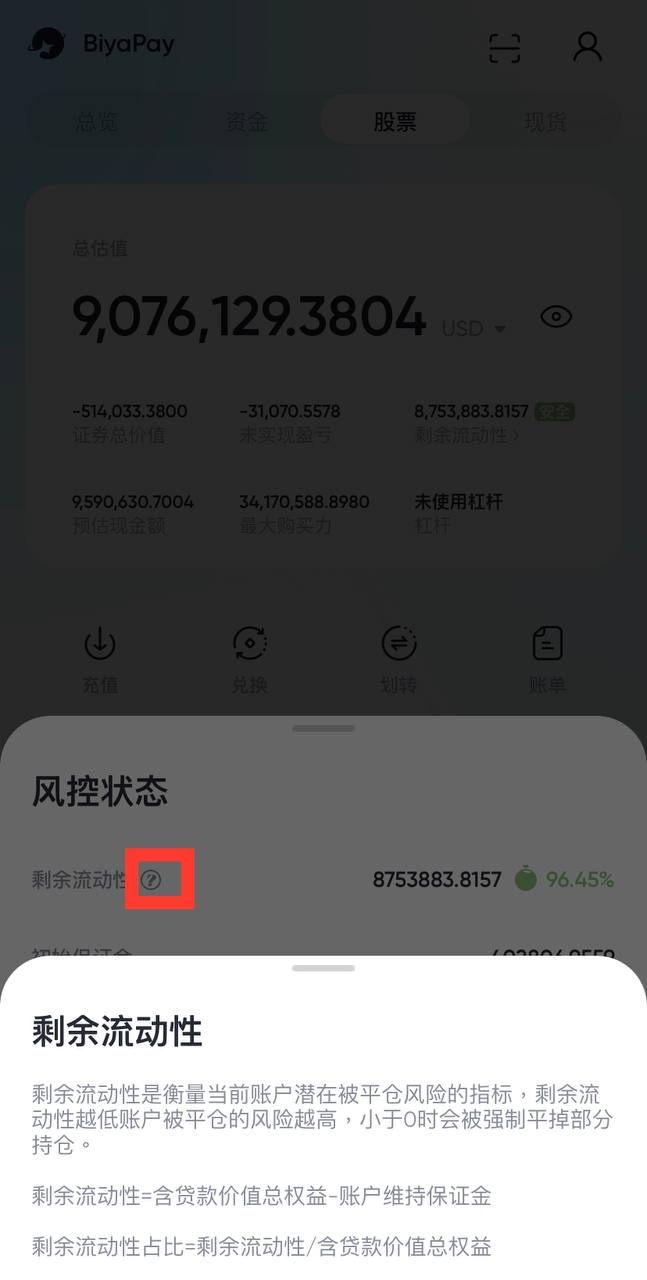Select the 股票 tab

[395, 122]
